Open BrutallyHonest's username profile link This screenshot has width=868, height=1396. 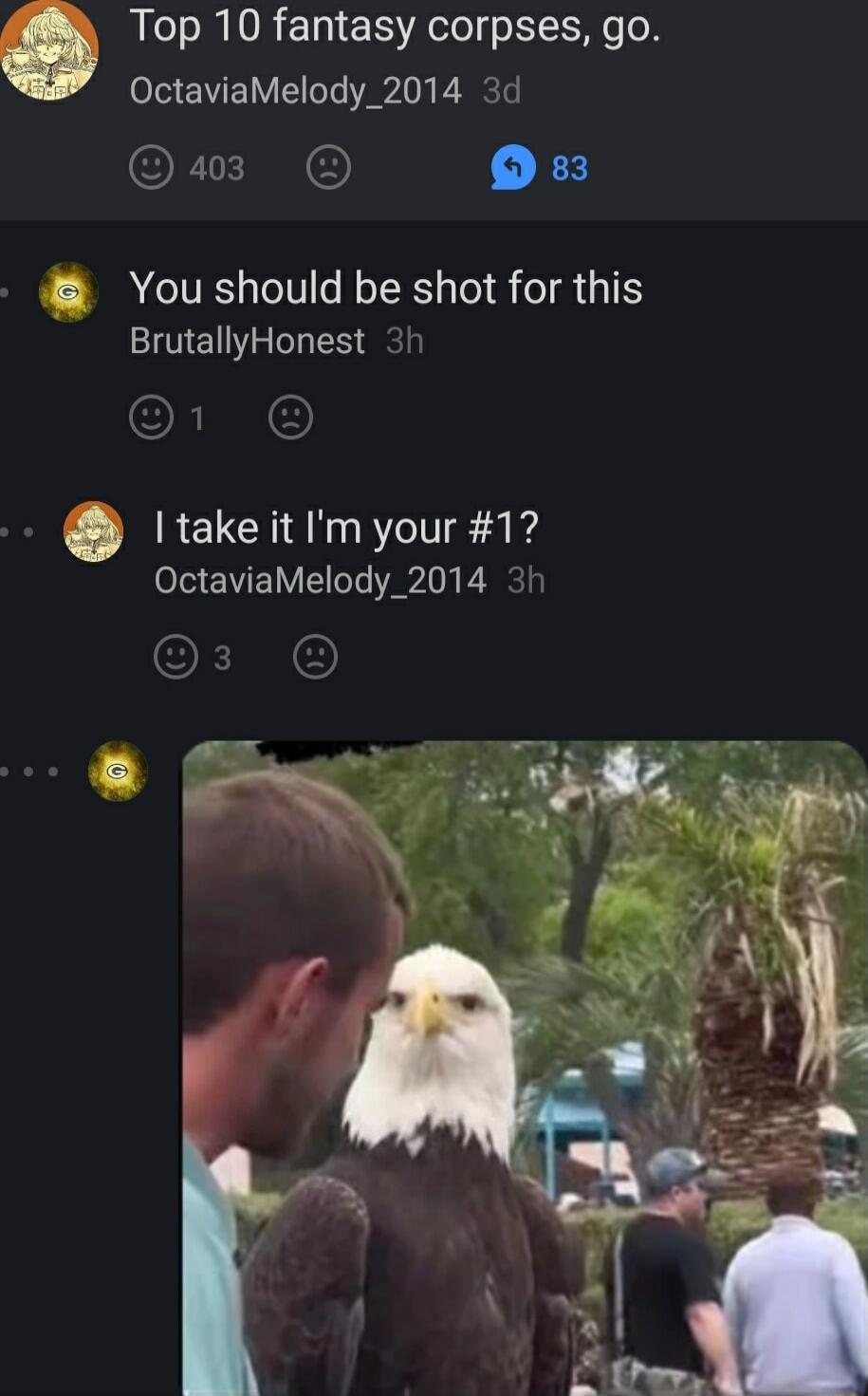(x=247, y=341)
